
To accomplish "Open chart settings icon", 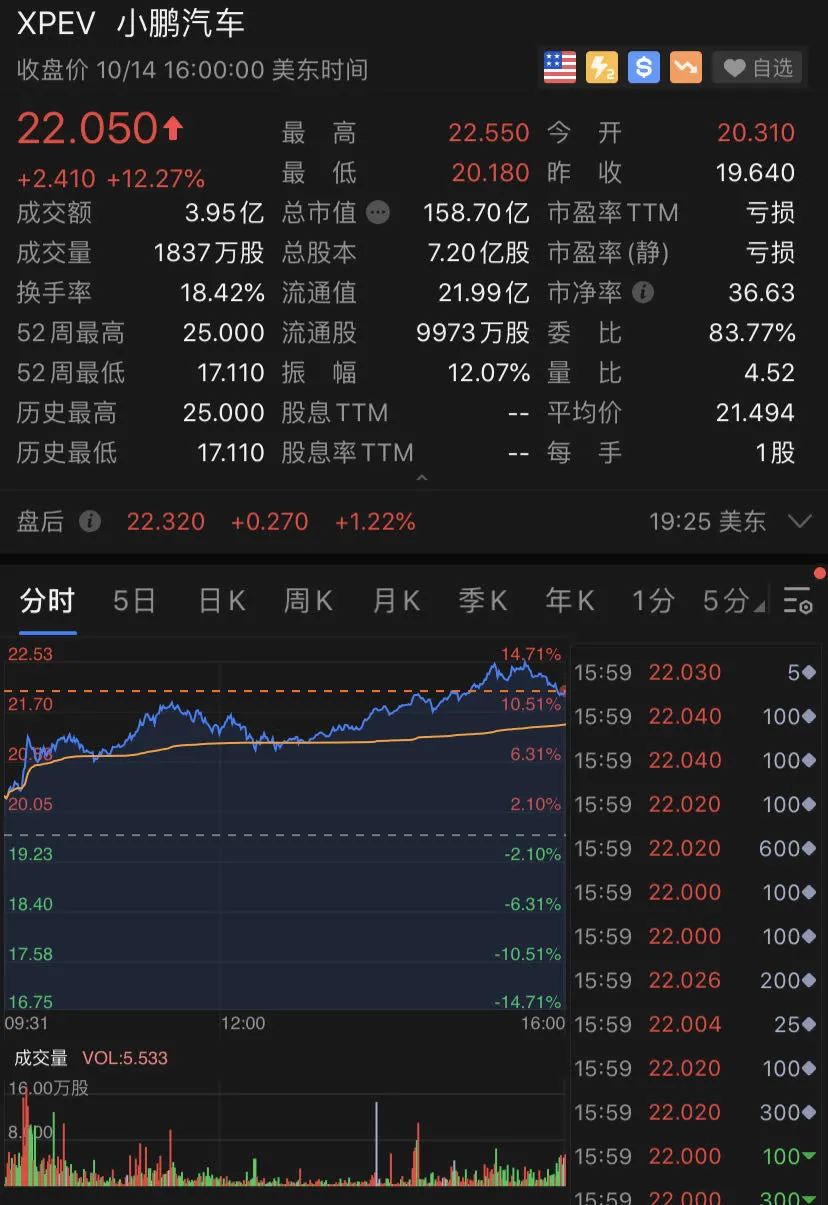I will point(798,601).
